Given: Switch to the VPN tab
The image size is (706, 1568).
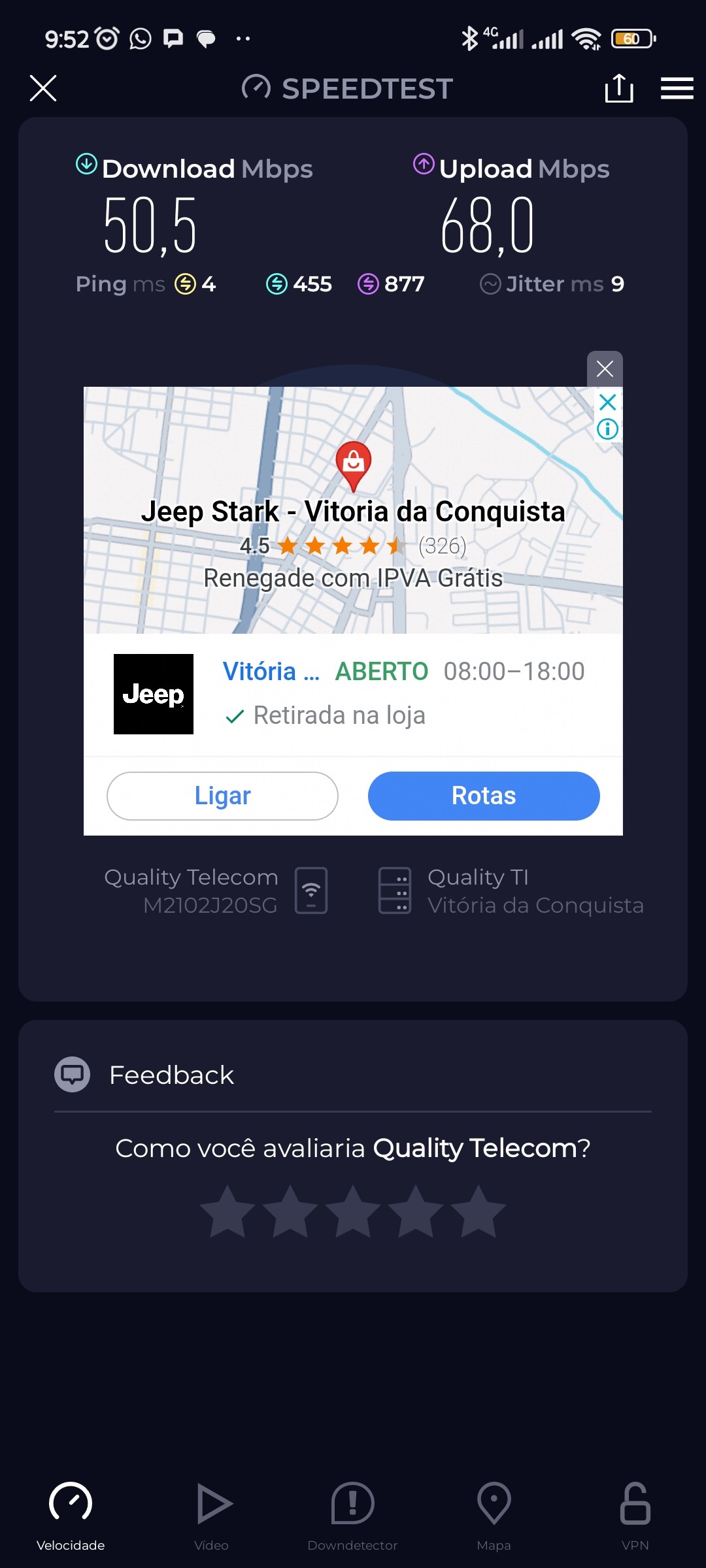Looking at the screenshot, I should [x=635, y=1516].
